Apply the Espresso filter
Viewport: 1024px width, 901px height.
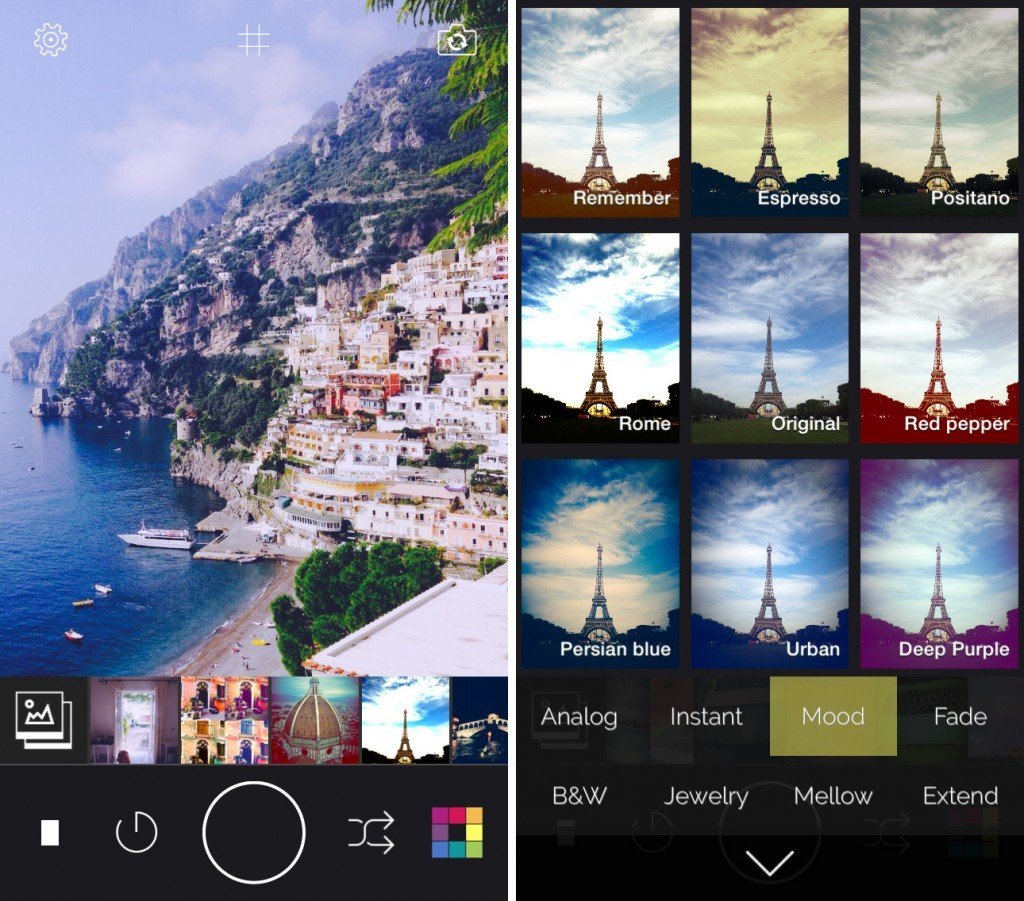(769, 112)
